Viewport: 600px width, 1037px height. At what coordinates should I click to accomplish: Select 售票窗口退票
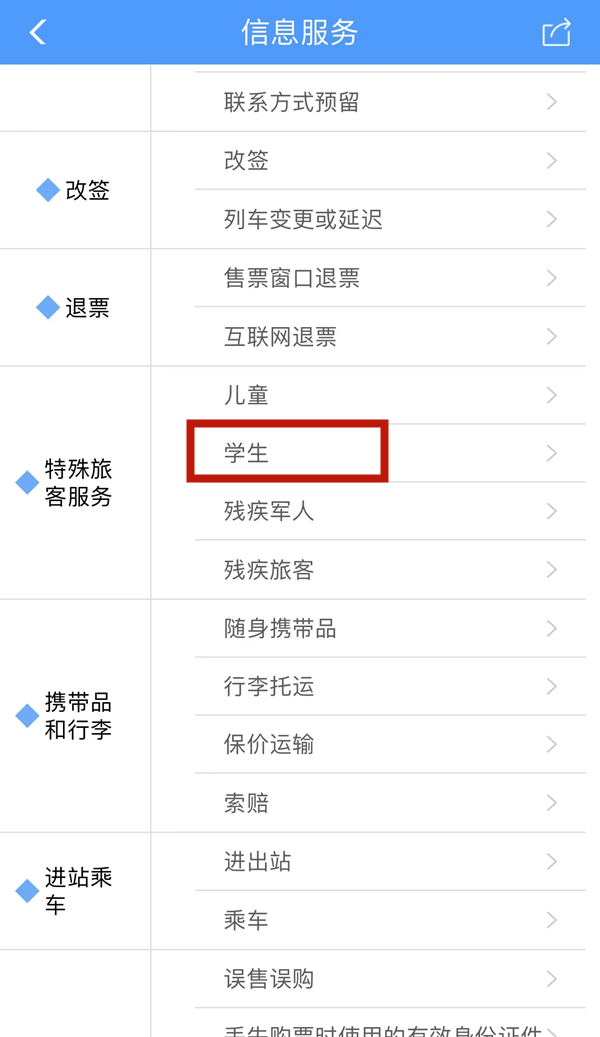point(390,278)
